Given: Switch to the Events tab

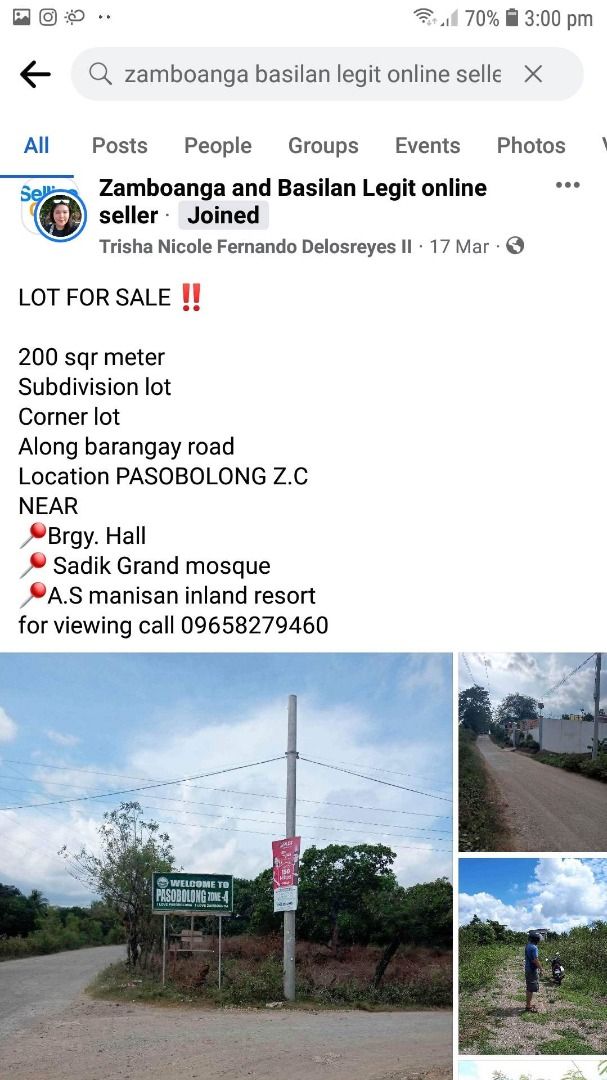Looking at the screenshot, I should click(x=427, y=146).
